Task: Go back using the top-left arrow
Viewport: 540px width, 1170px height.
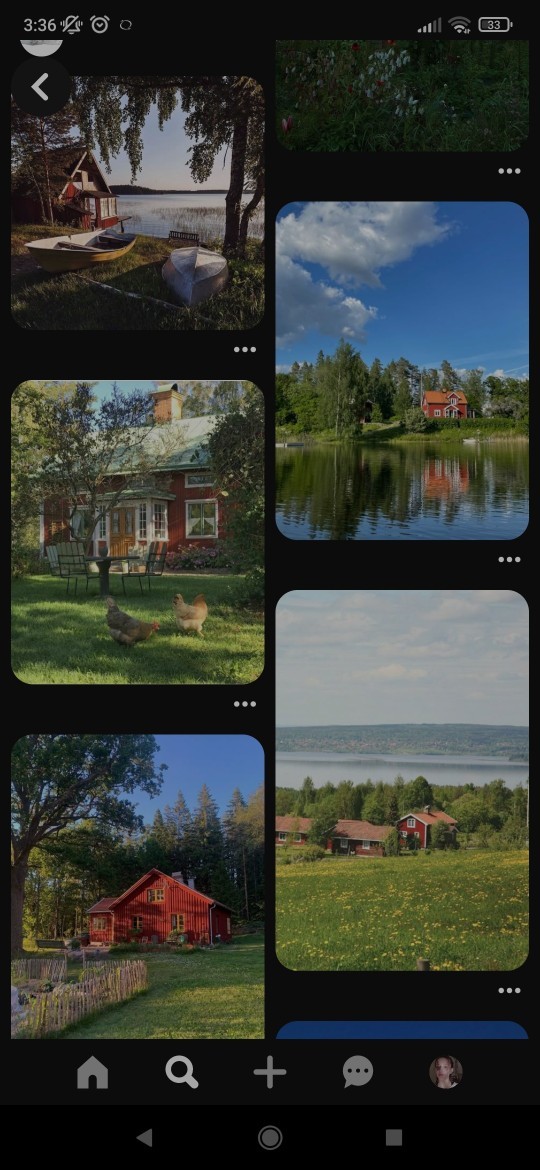Action: coord(40,87)
